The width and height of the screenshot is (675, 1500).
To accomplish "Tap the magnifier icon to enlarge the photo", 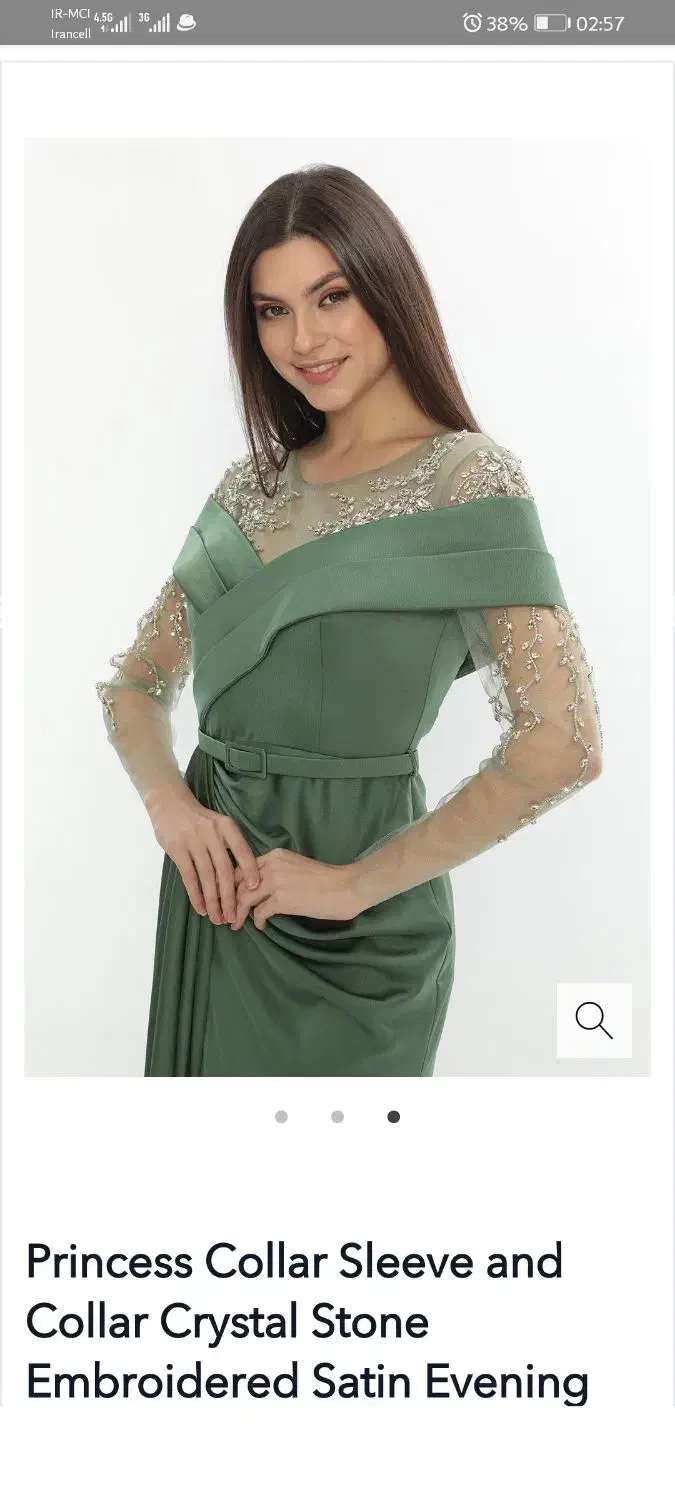I will pyautogui.click(x=594, y=1020).
